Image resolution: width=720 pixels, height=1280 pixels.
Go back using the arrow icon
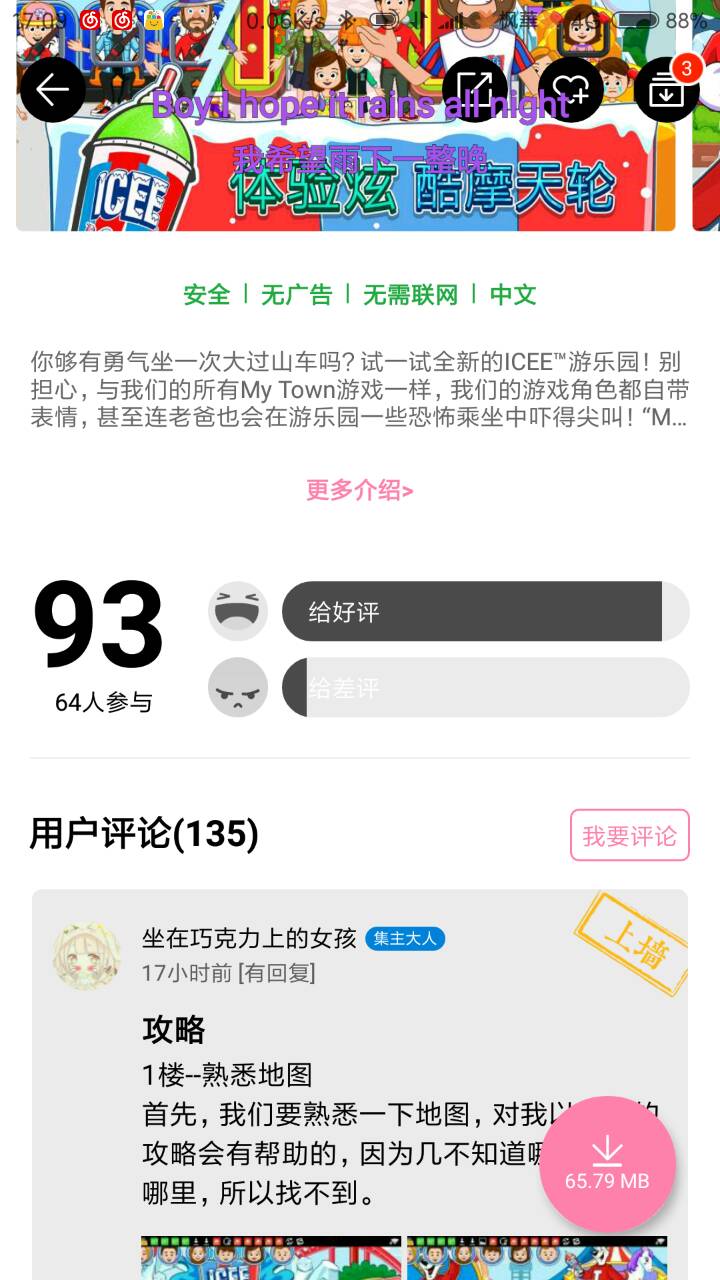52,90
